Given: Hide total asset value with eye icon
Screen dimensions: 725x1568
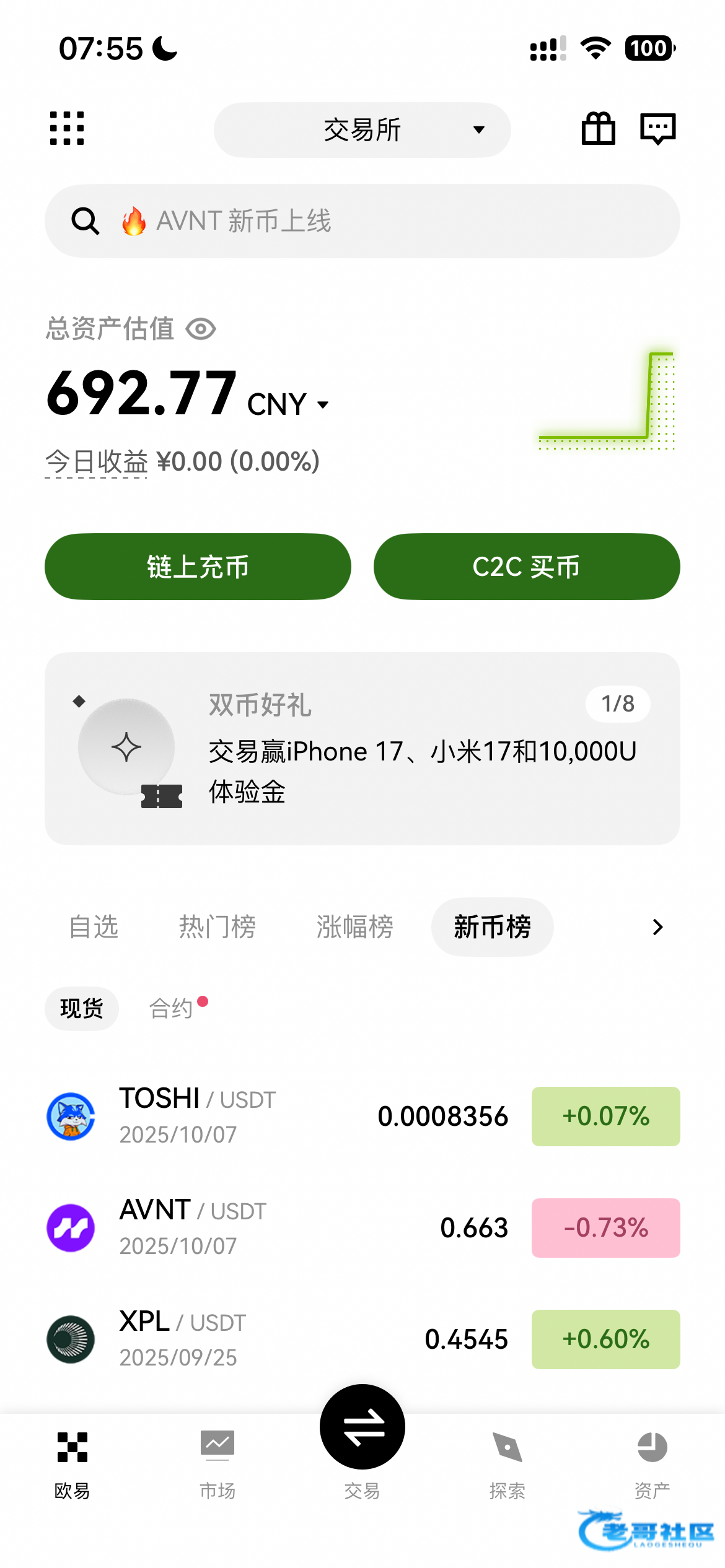Looking at the screenshot, I should [x=201, y=329].
